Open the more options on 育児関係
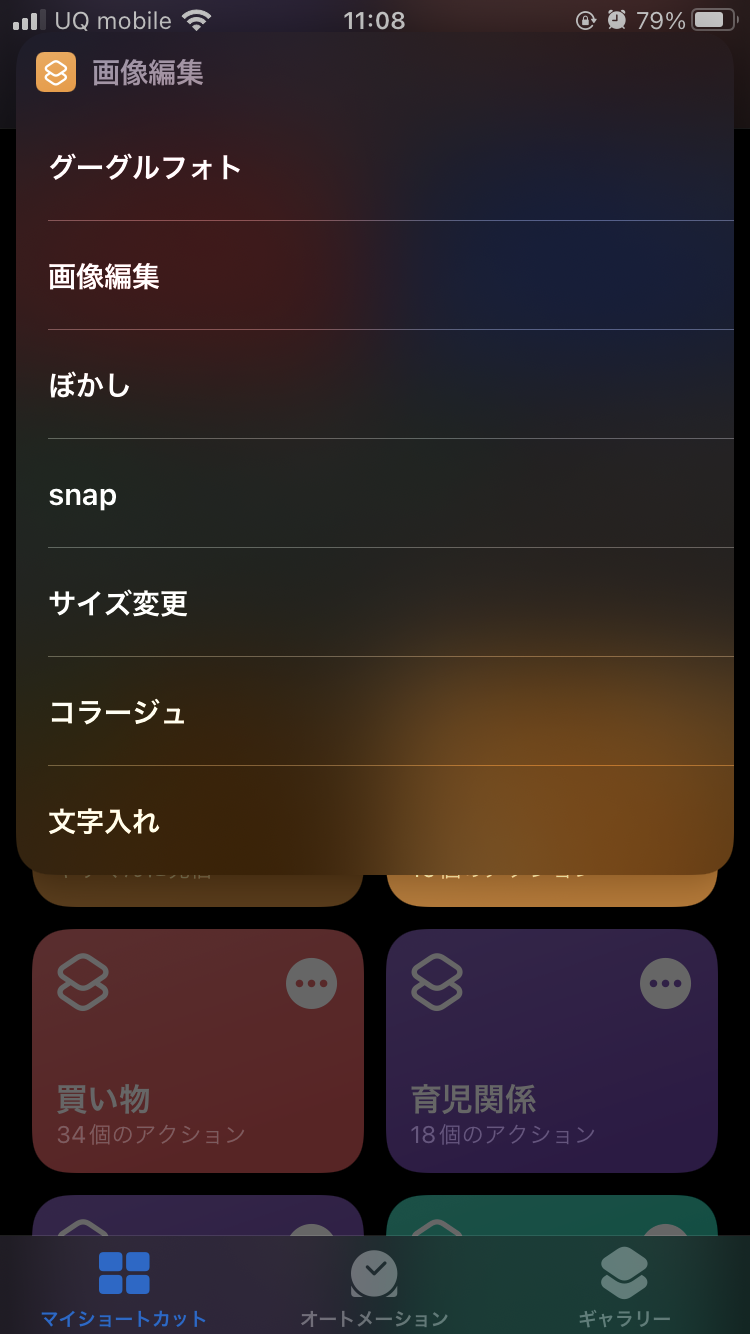The height and width of the screenshot is (1334, 750). point(665,984)
